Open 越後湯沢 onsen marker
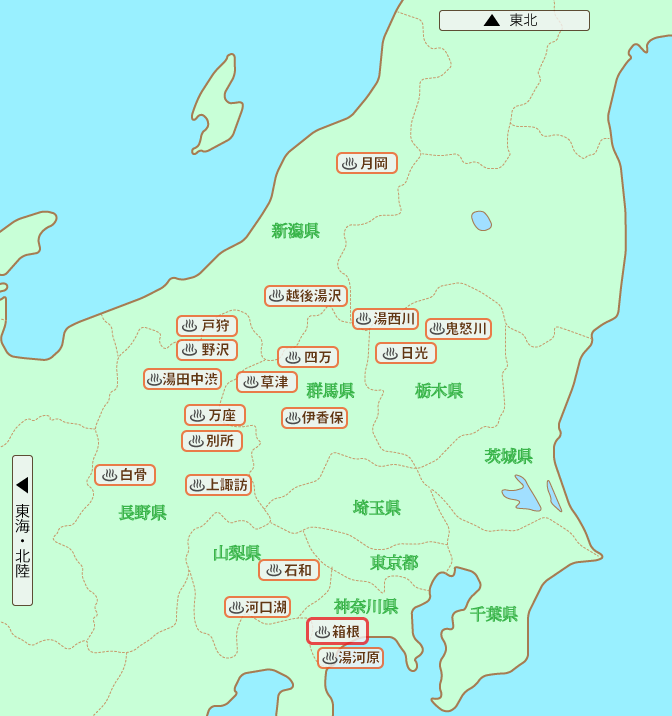The image size is (672, 716). pyautogui.click(x=306, y=296)
